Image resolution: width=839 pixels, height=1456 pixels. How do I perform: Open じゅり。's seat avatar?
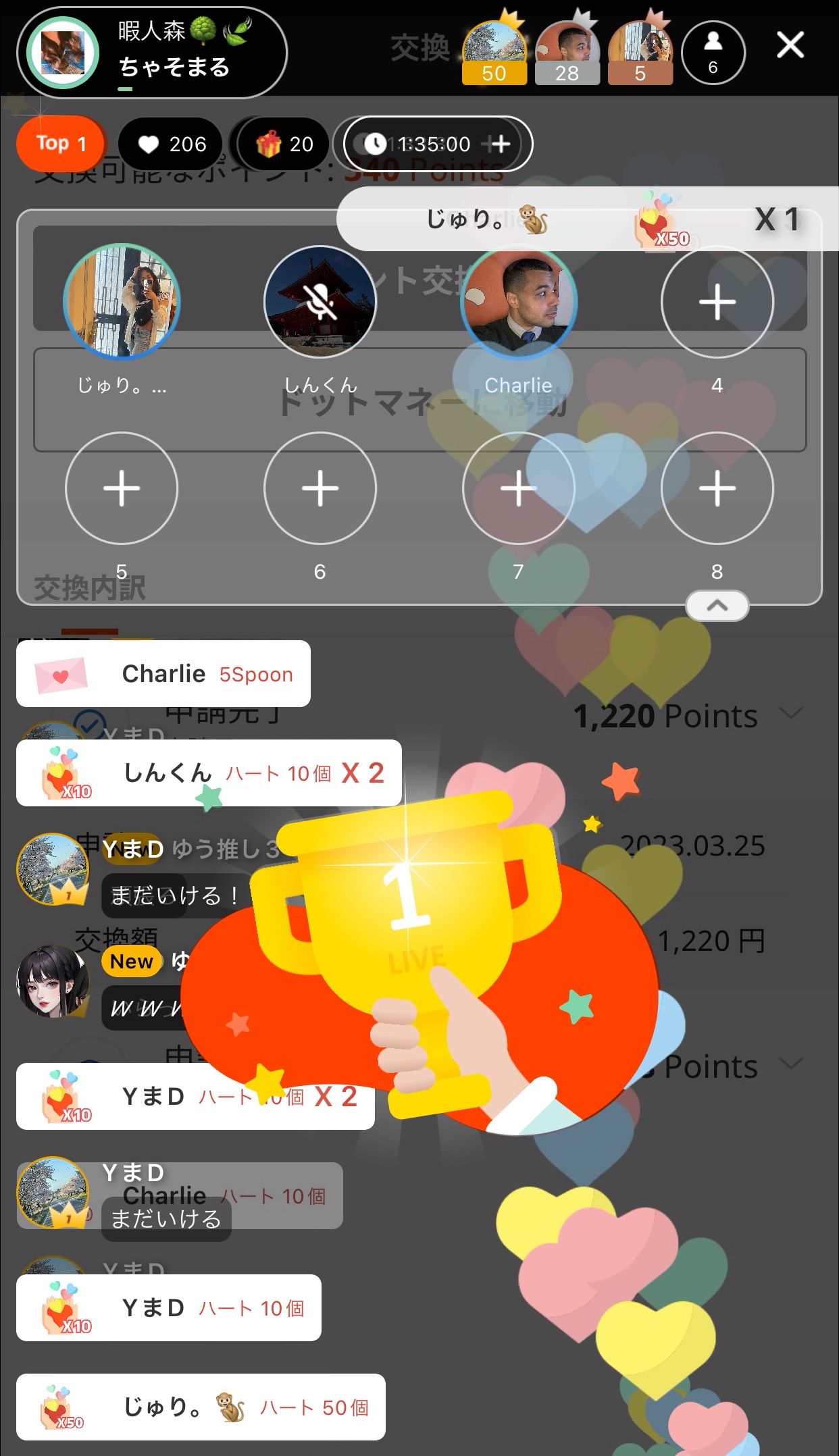coord(122,301)
